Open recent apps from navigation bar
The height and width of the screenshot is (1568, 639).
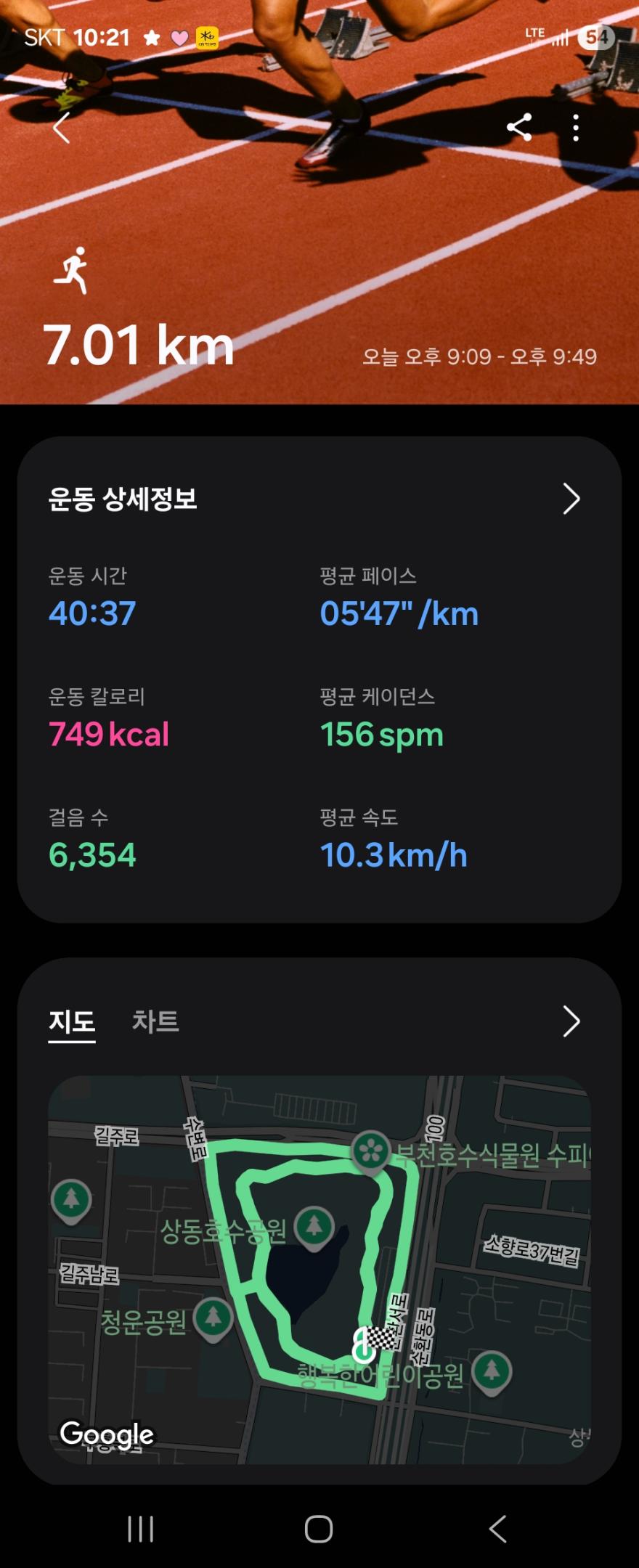tap(140, 1528)
